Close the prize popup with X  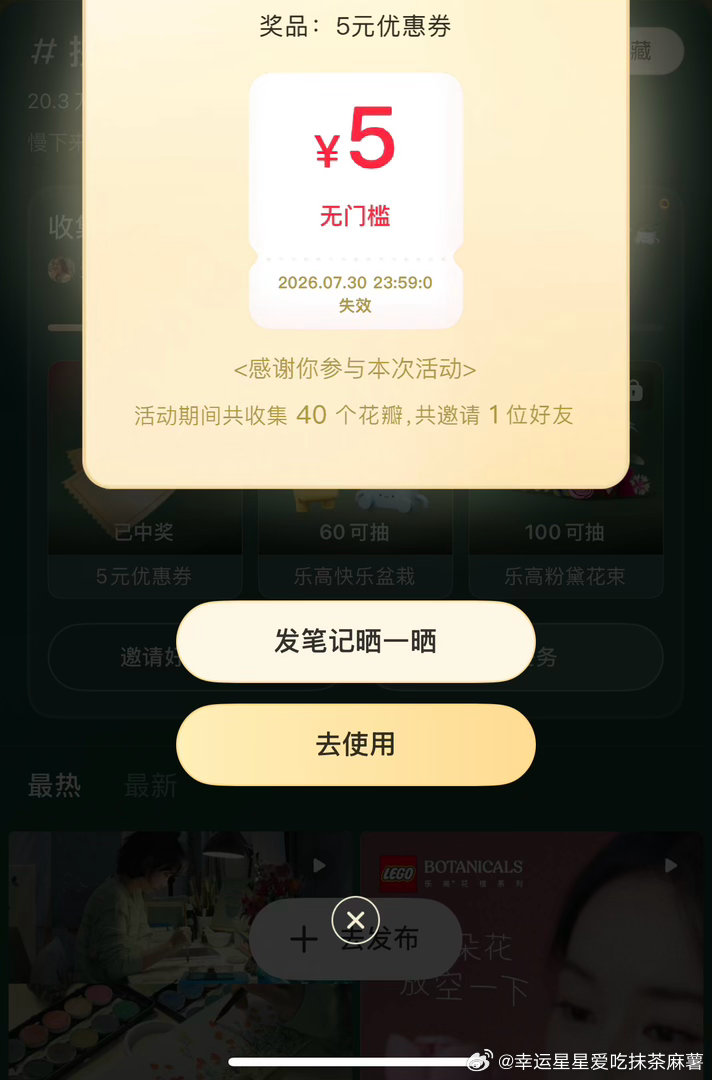click(355, 919)
